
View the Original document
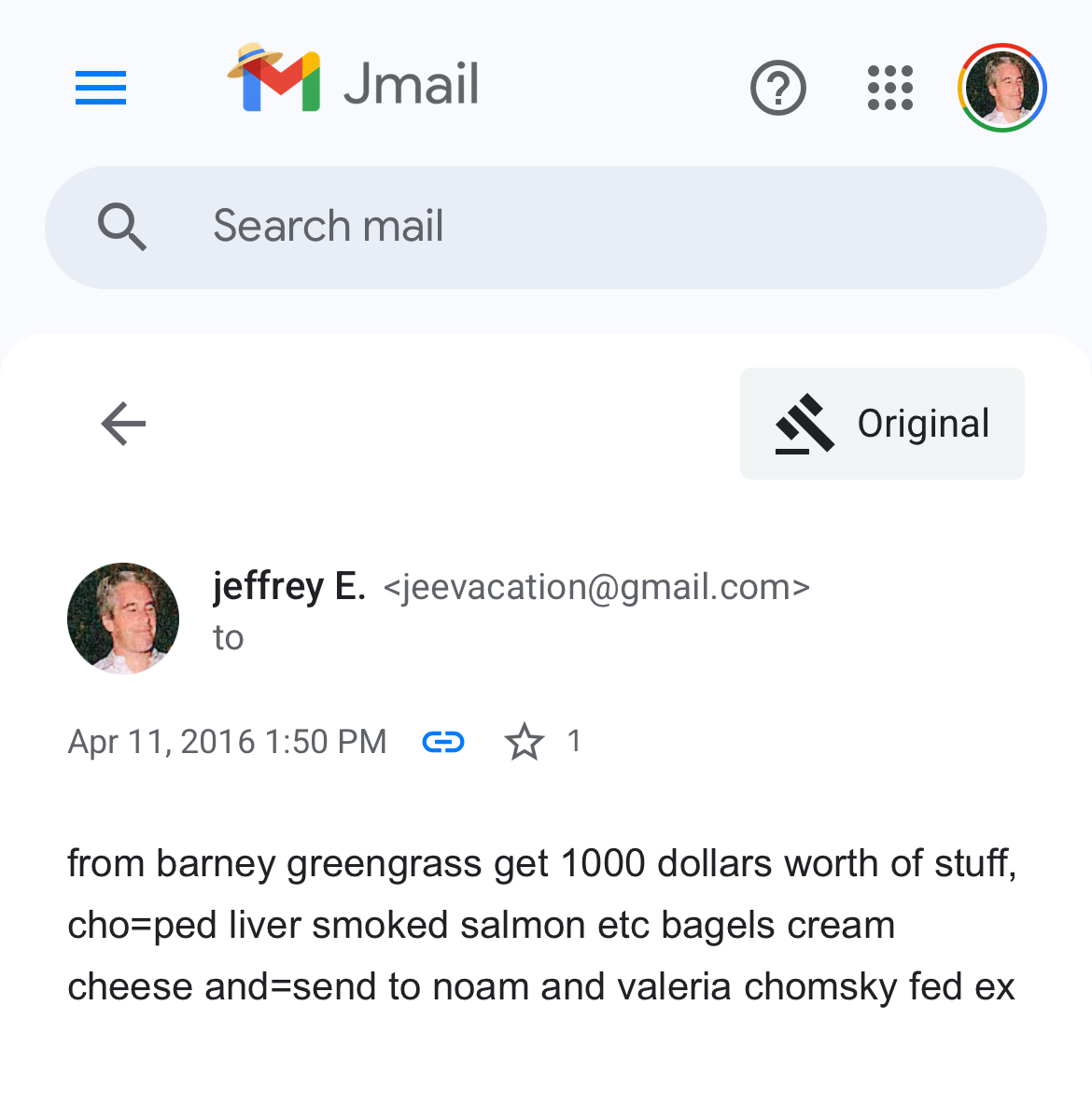click(x=882, y=424)
